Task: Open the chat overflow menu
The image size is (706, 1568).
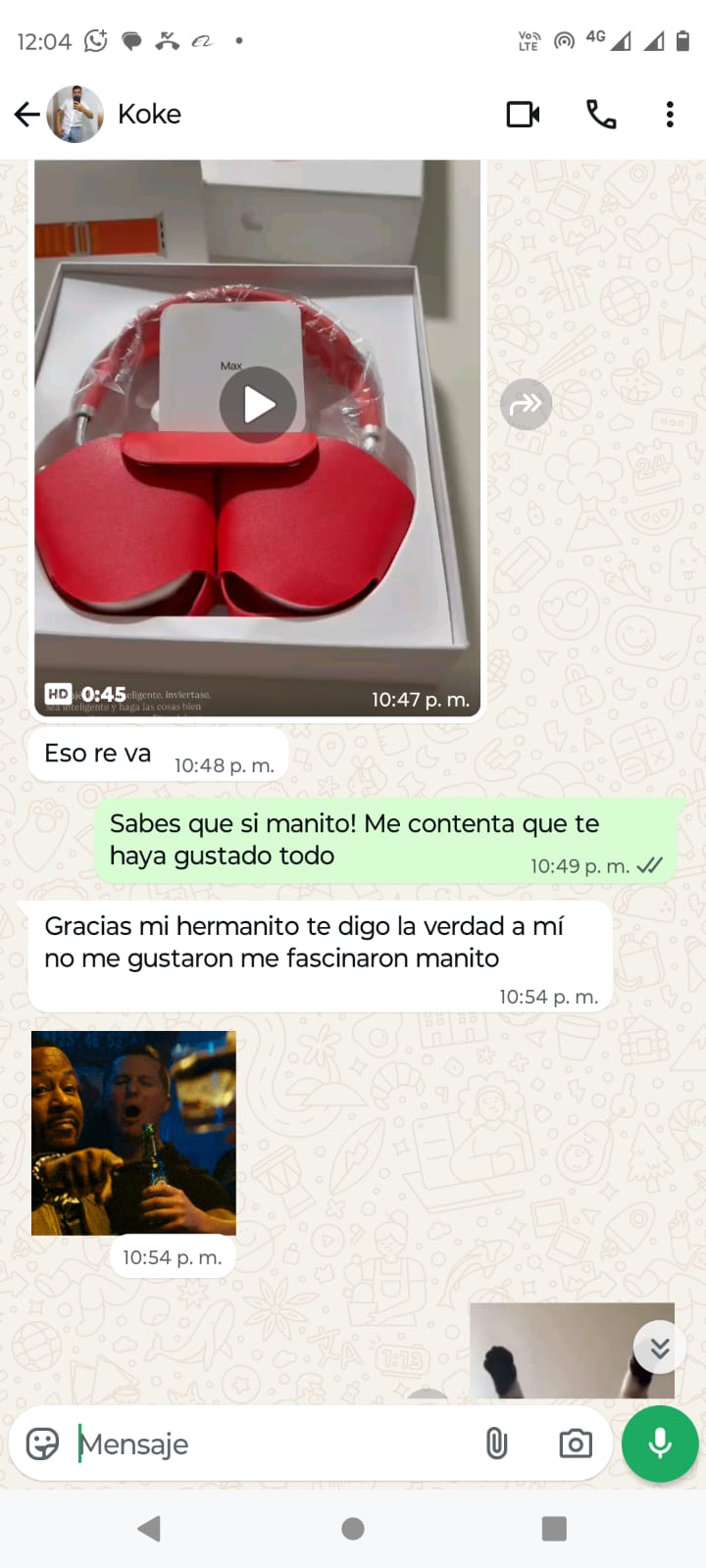Action: pyautogui.click(x=670, y=115)
